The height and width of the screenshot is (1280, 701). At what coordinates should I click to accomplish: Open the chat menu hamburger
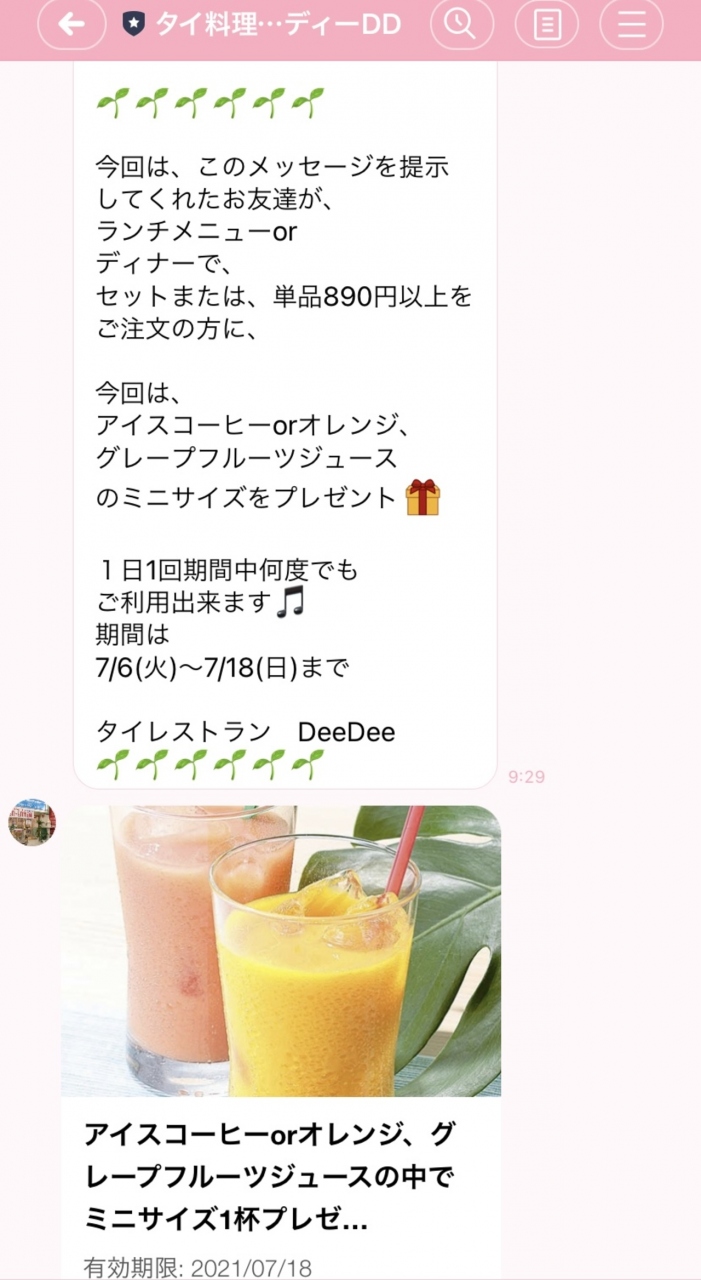[632, 25]
